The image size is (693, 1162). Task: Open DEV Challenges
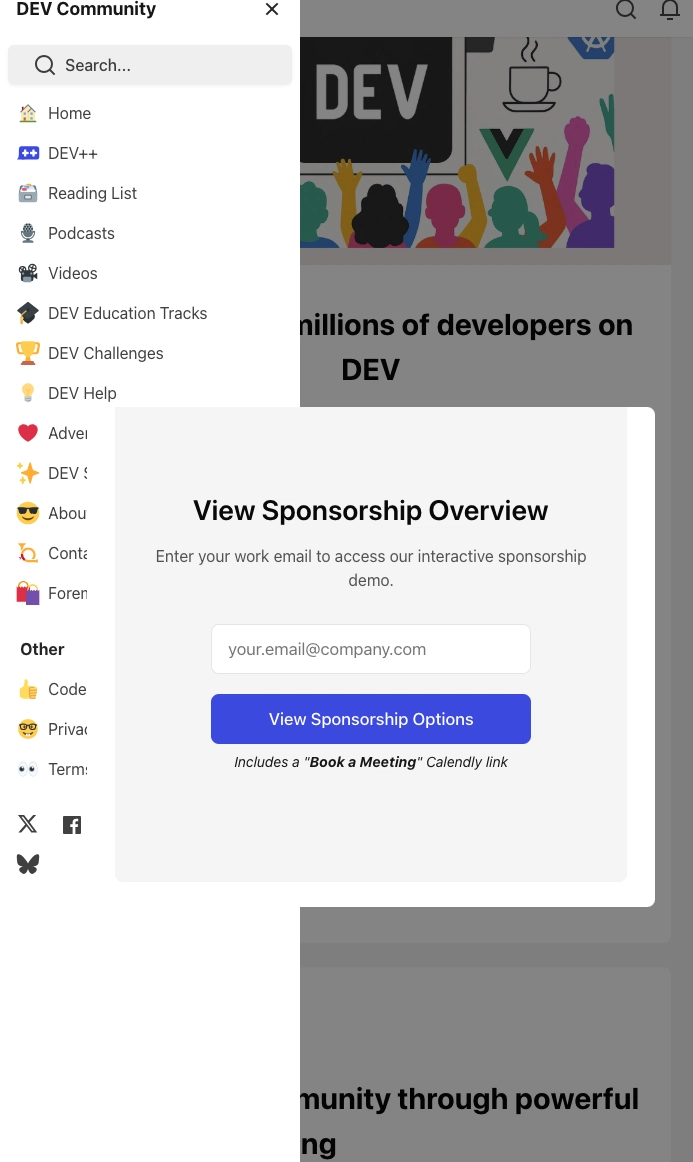[x=105, y=353]
